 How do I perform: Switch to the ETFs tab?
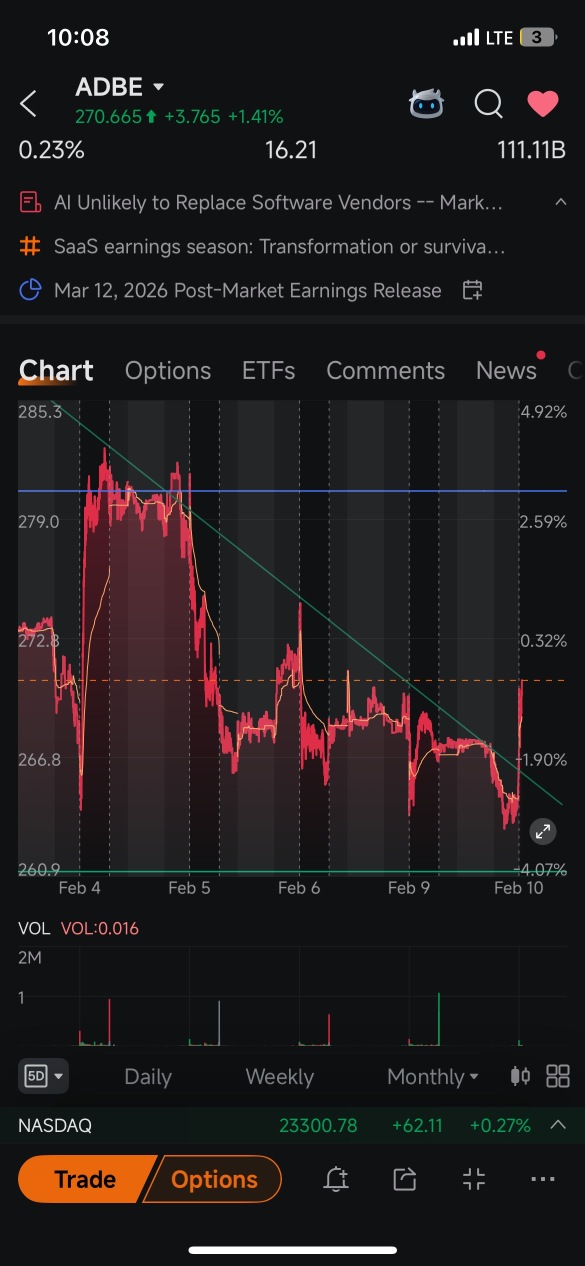tap(269, 370)
